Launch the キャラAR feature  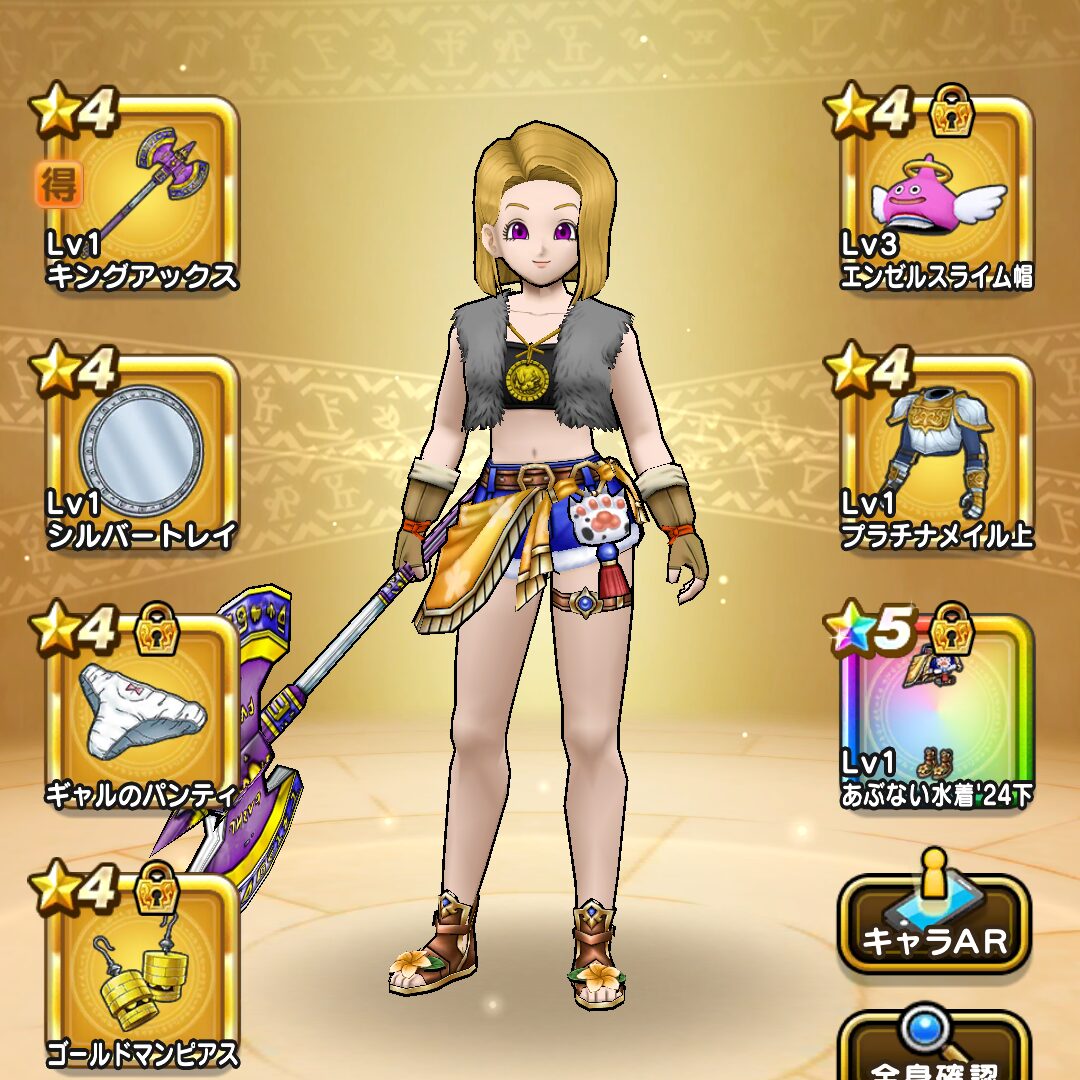click(x=934, y=924)
